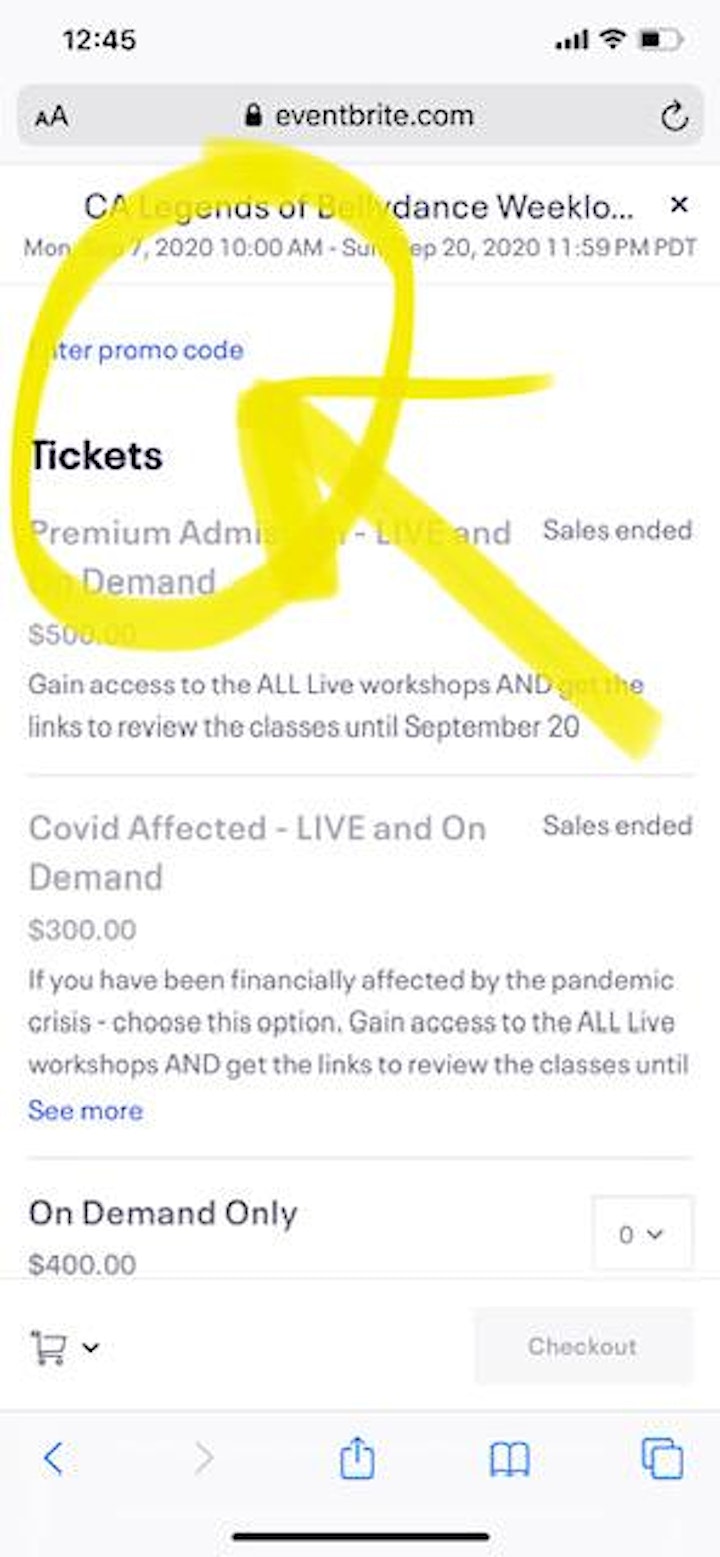
Task: Open Safari bookmarks
Action: (x=509, y=1460)
